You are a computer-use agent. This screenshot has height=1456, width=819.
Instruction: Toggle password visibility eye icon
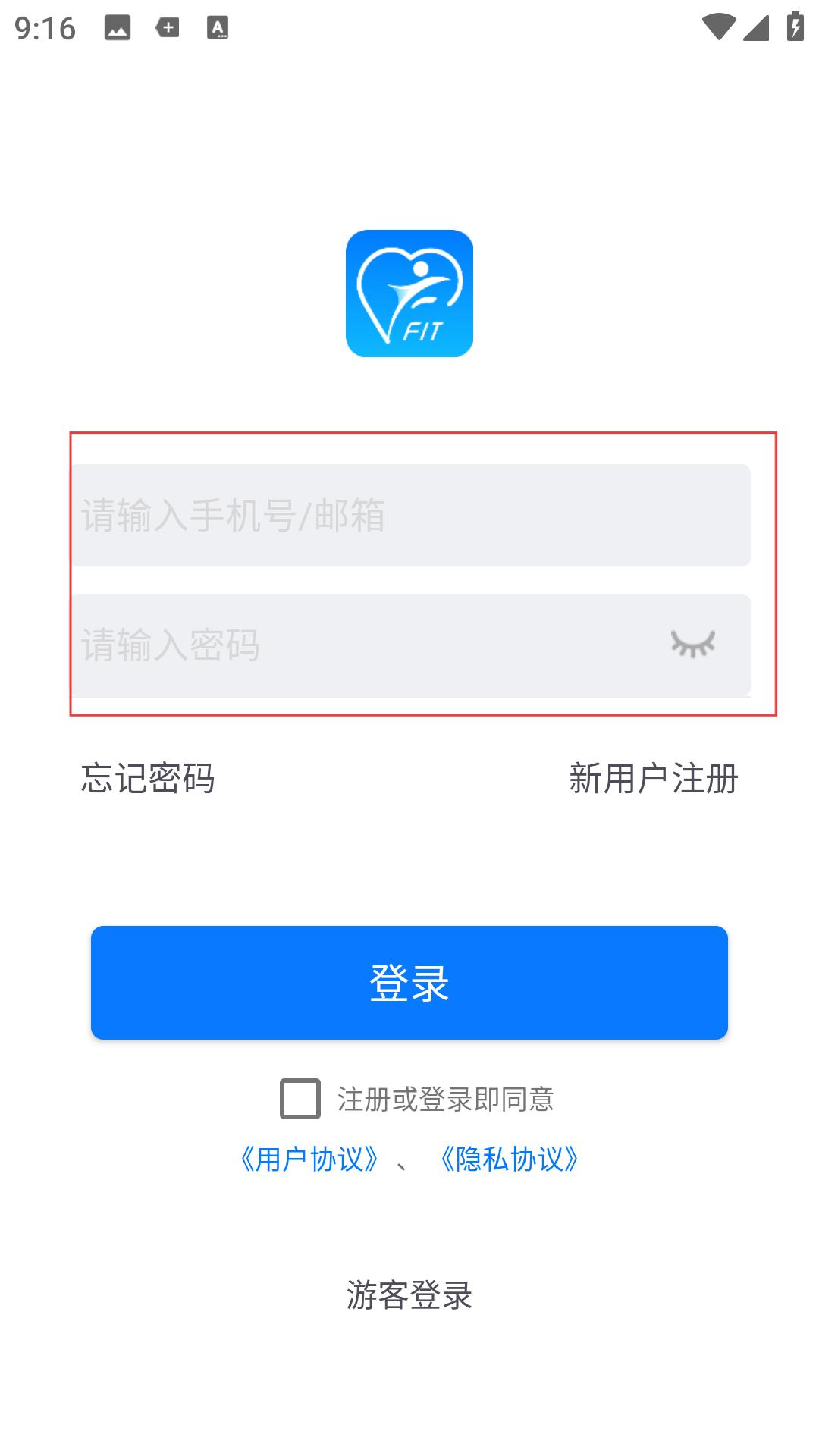tap(693, 645)
